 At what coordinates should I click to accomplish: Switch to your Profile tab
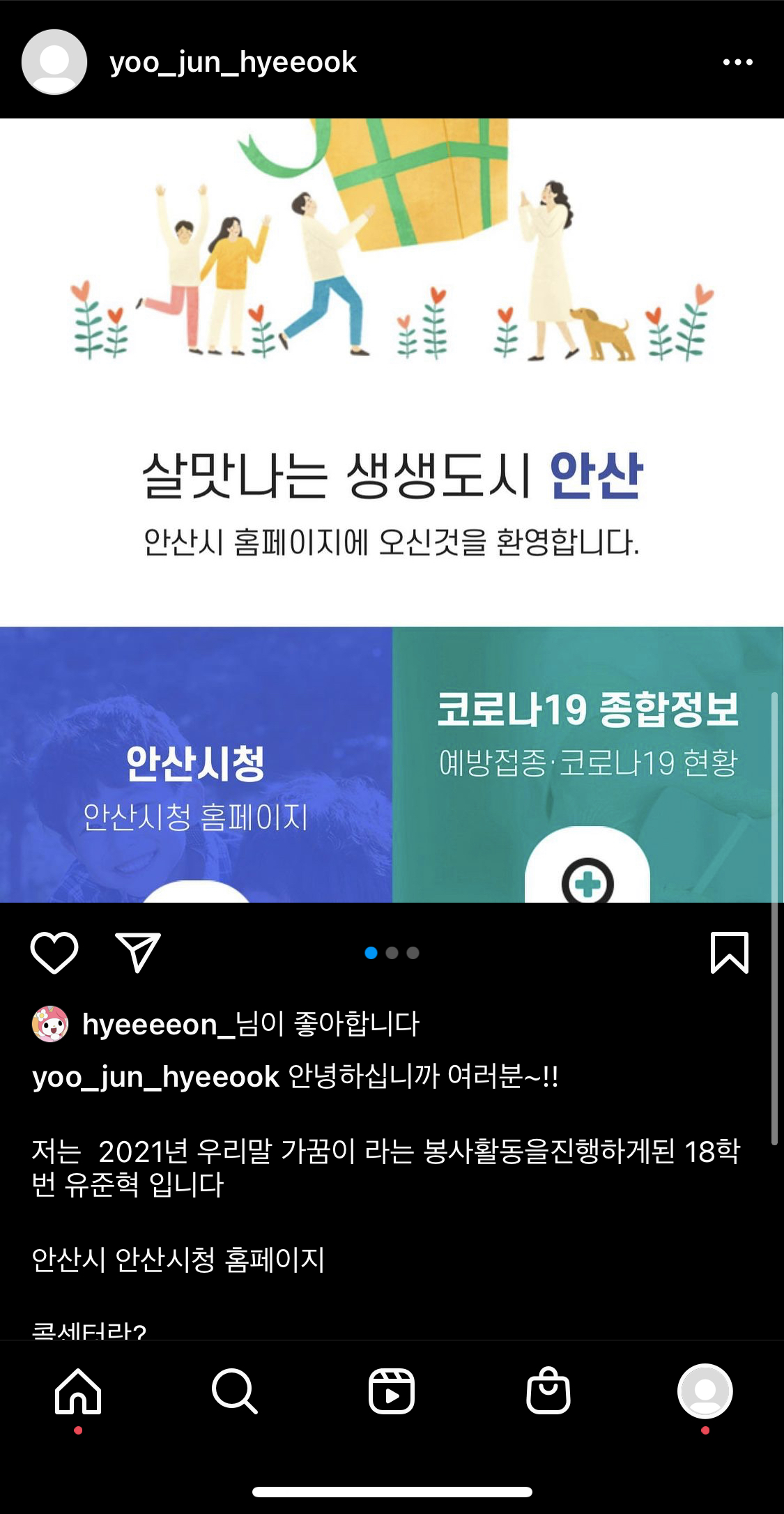(x=705, y=1391)
